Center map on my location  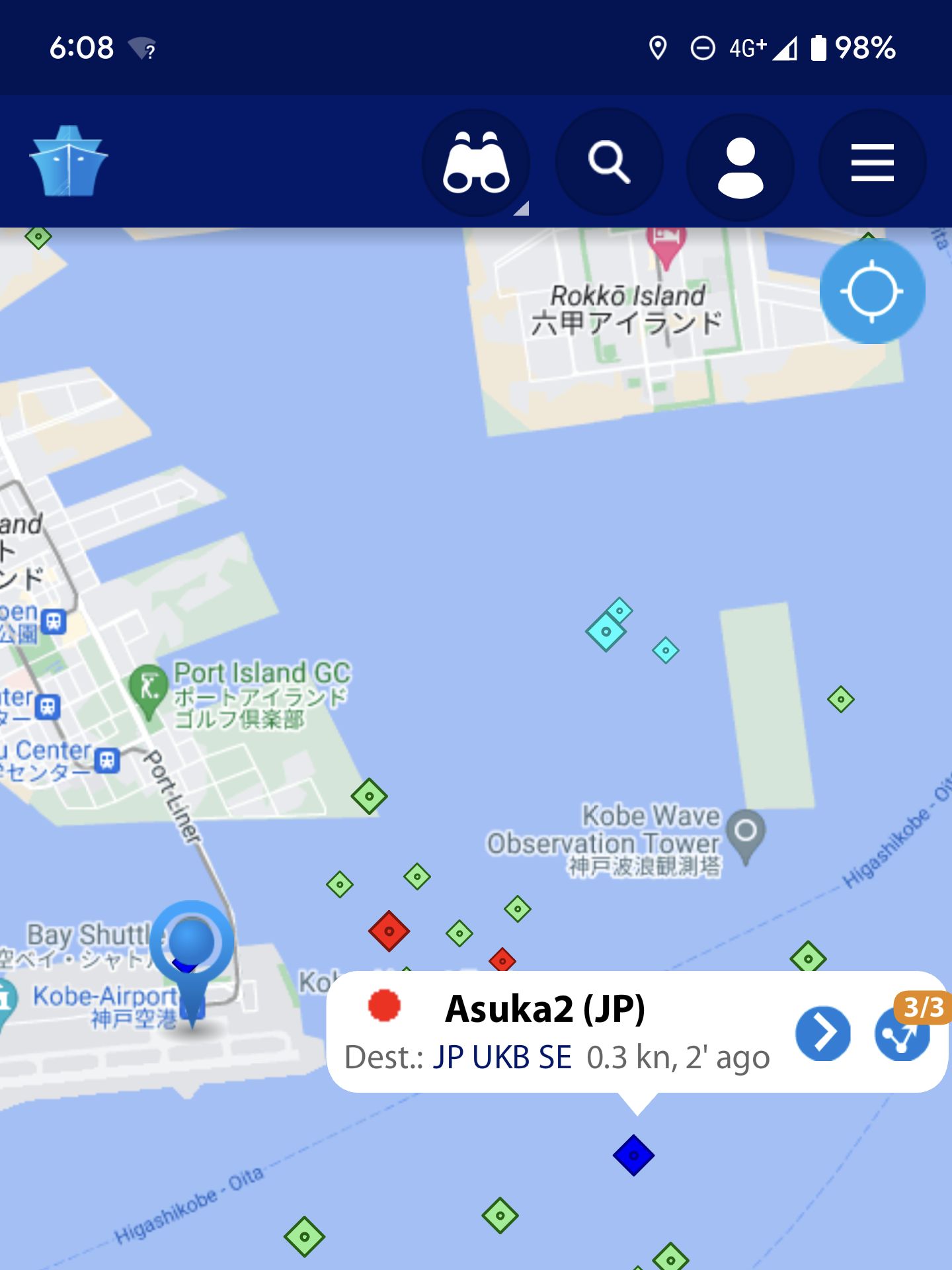click(x=872, y=291)
